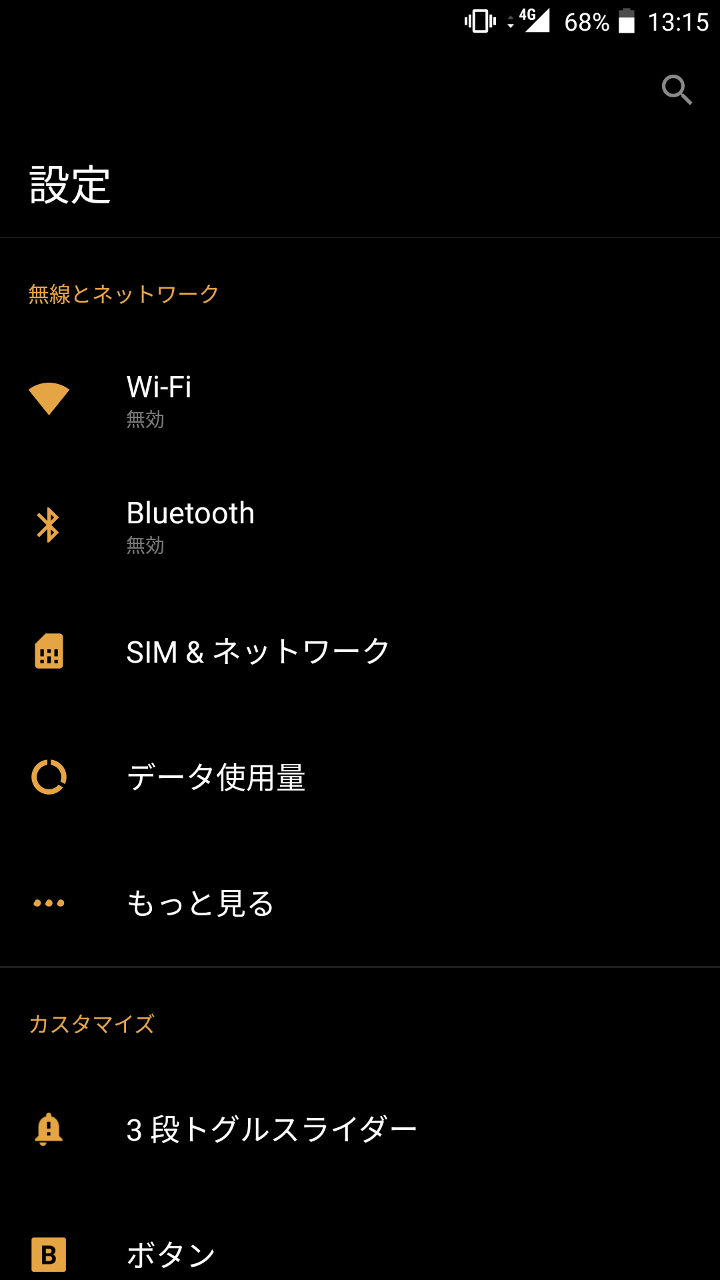Open the settings search icon

coord(677,90)
